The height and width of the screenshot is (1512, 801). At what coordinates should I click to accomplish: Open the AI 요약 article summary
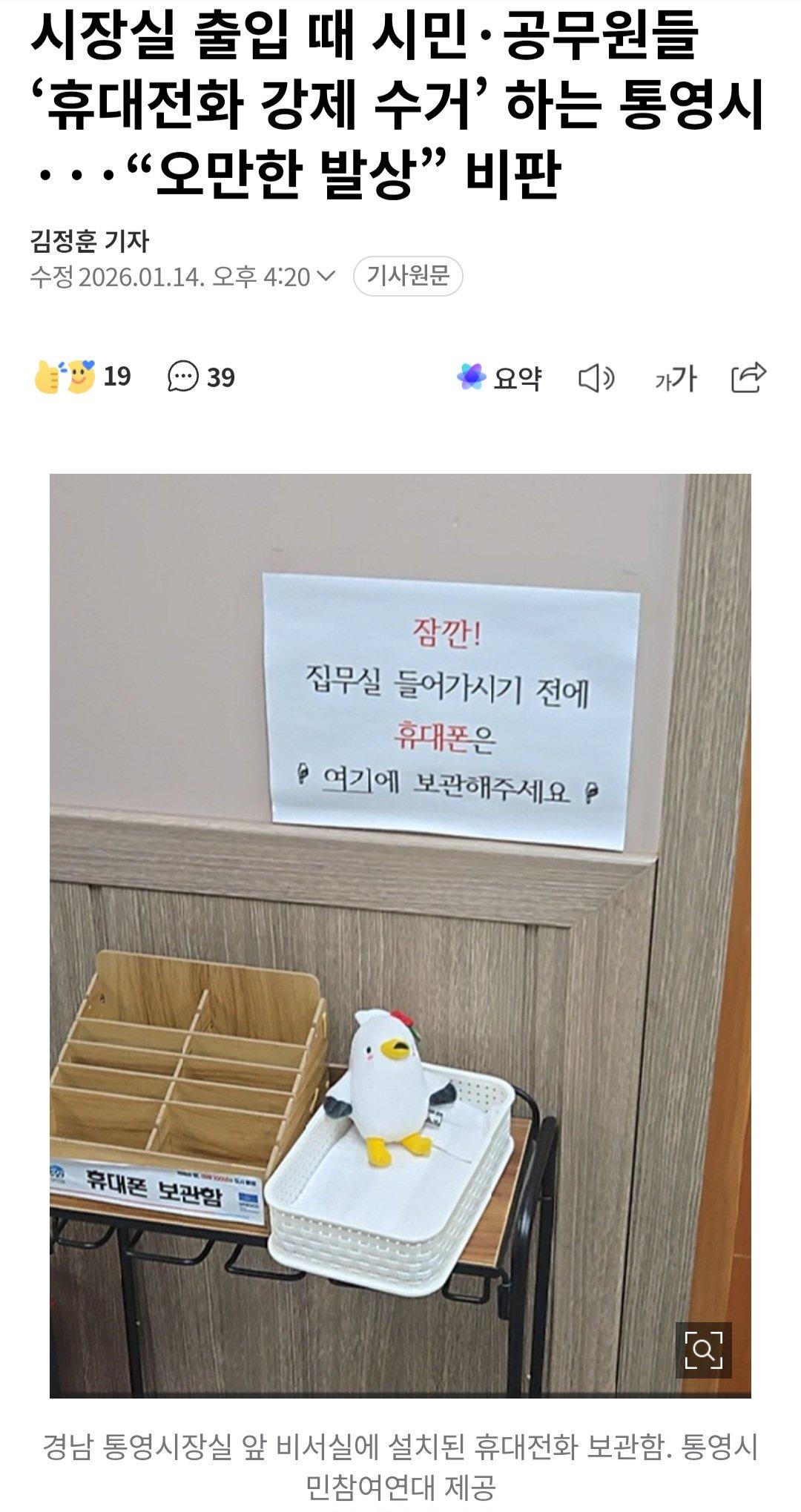coord(501,376)
